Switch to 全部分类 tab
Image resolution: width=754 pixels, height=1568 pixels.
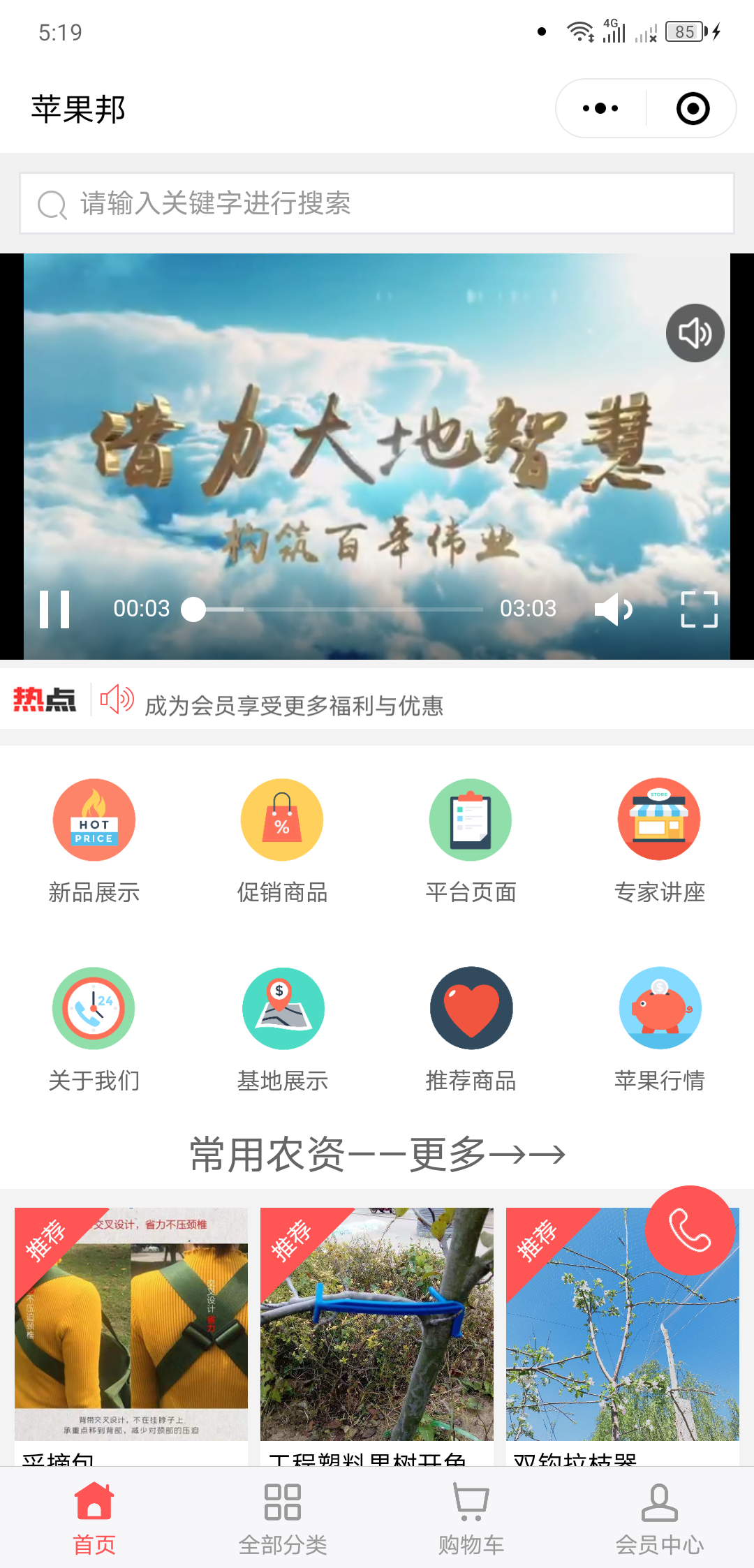coord(282,1519)
